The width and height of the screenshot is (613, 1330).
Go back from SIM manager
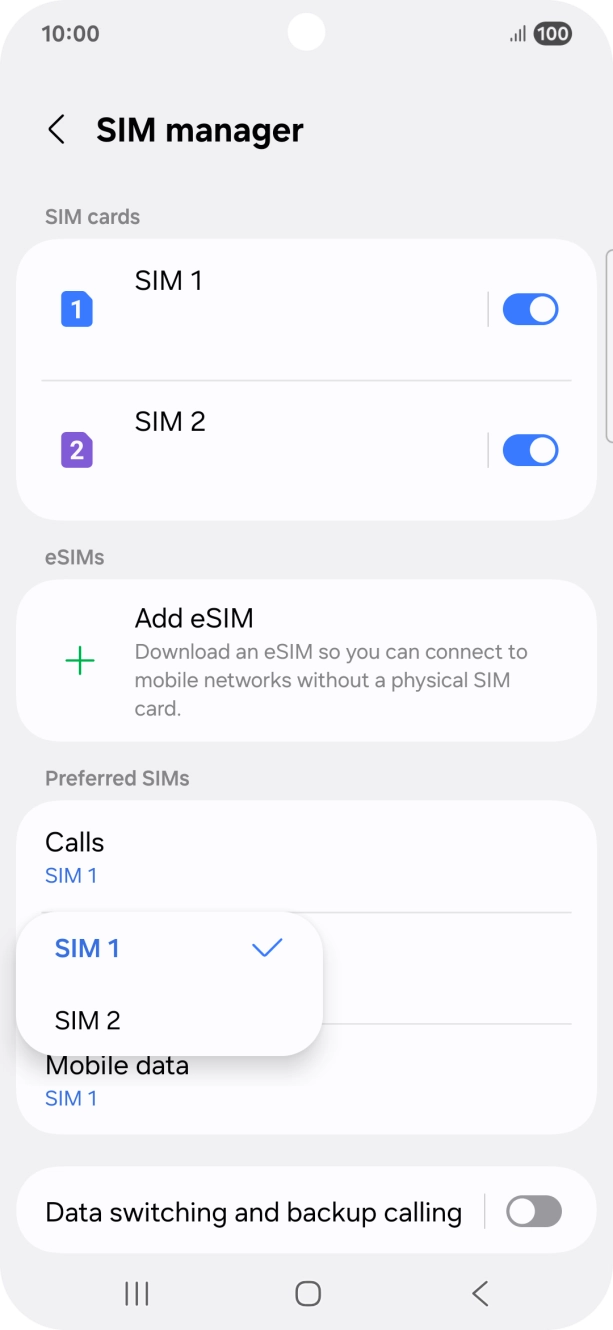57,130
